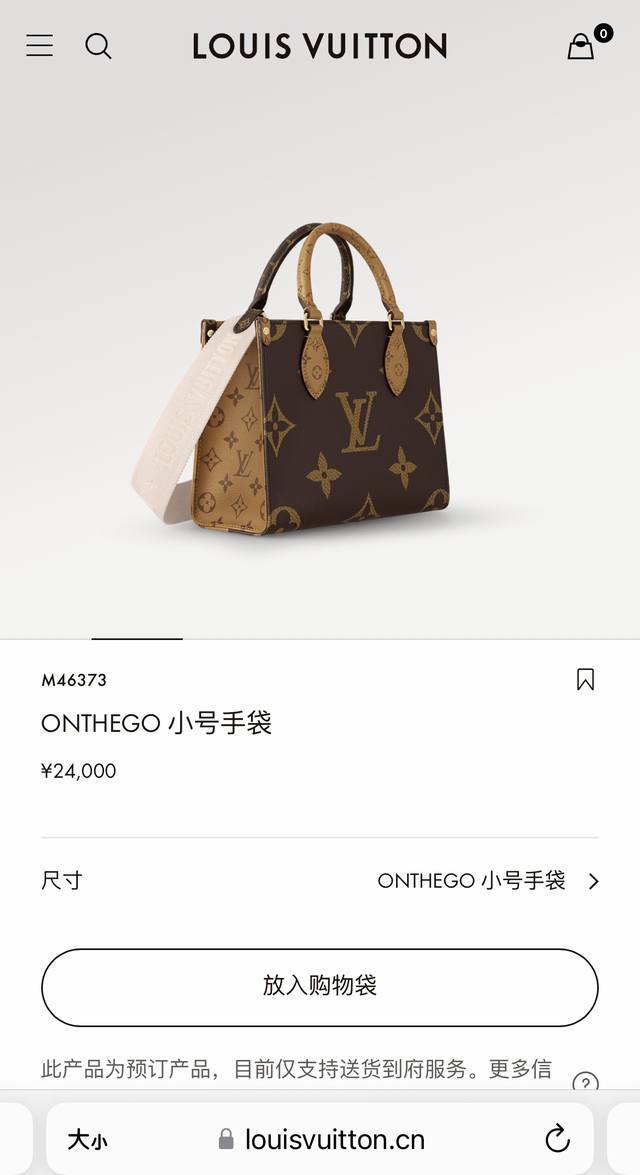The width and height of the screenshot is (640, 1175).
Task: Tap 放入购物袋 to add to bag
Action: pyautogui.click(x=320, y=987)
